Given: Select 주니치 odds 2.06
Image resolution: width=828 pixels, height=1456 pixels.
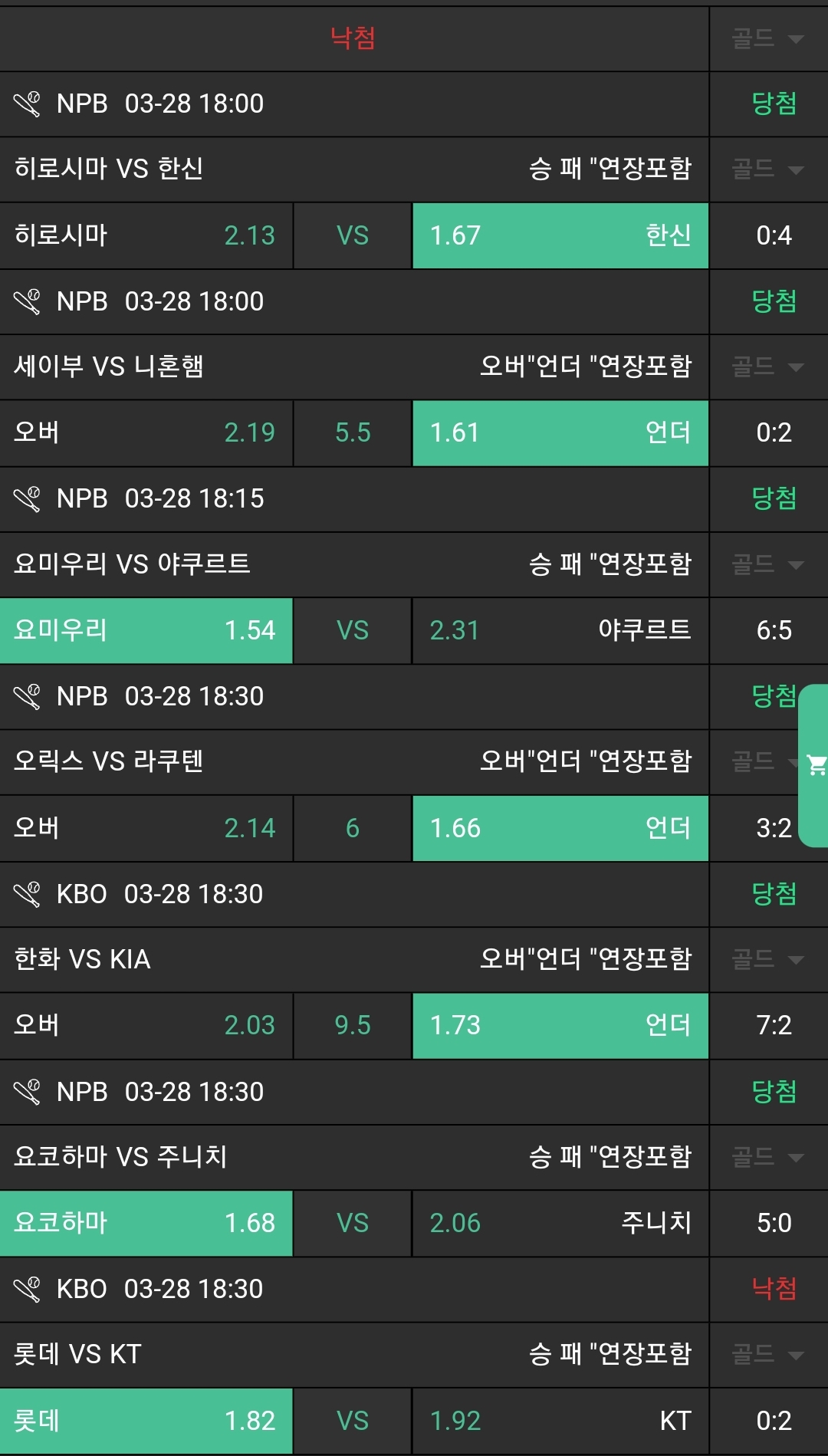Looking at the screenshot, I should tap(560, 1223).
